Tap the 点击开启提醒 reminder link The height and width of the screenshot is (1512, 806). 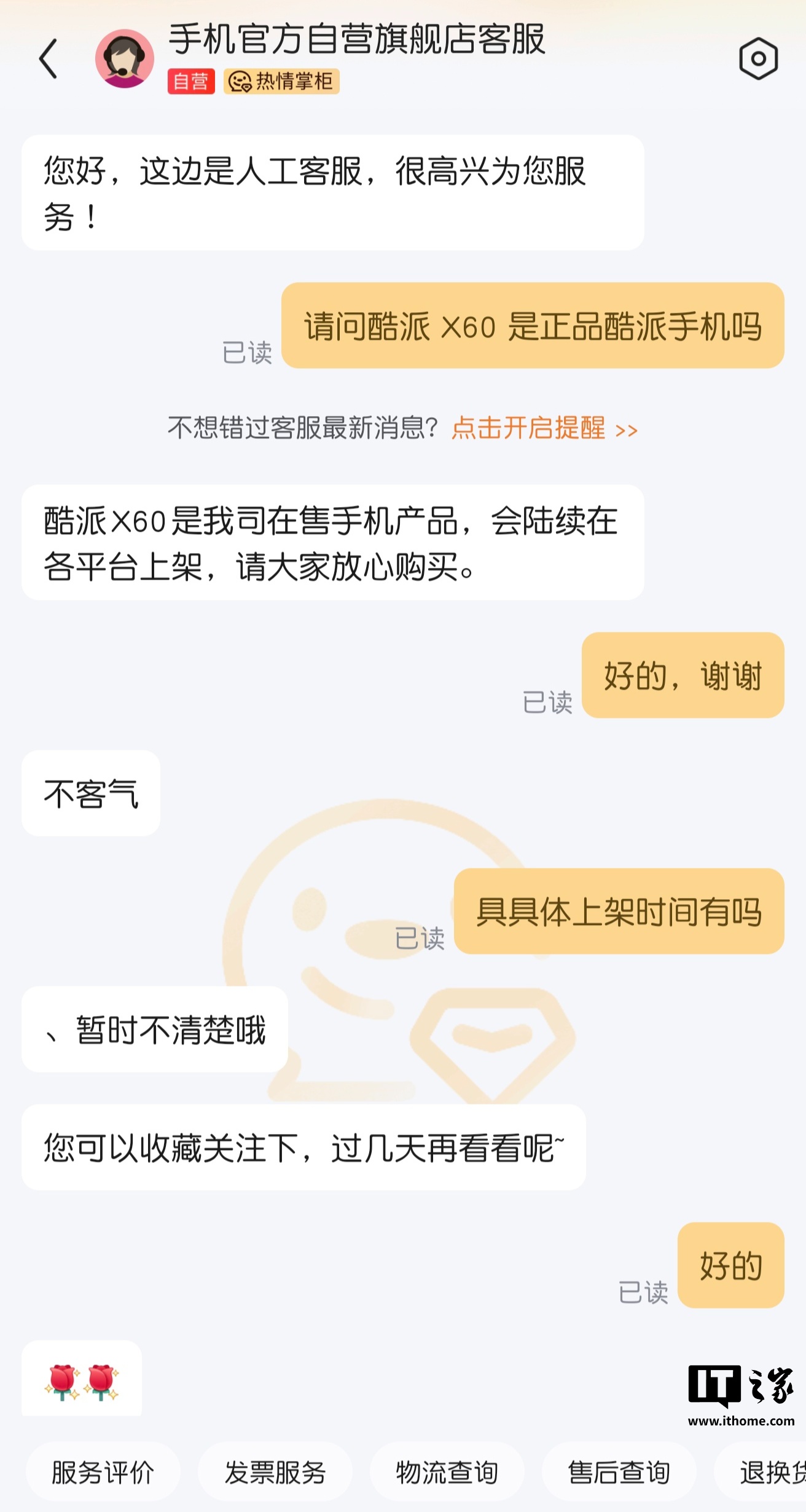pos(544,428)
